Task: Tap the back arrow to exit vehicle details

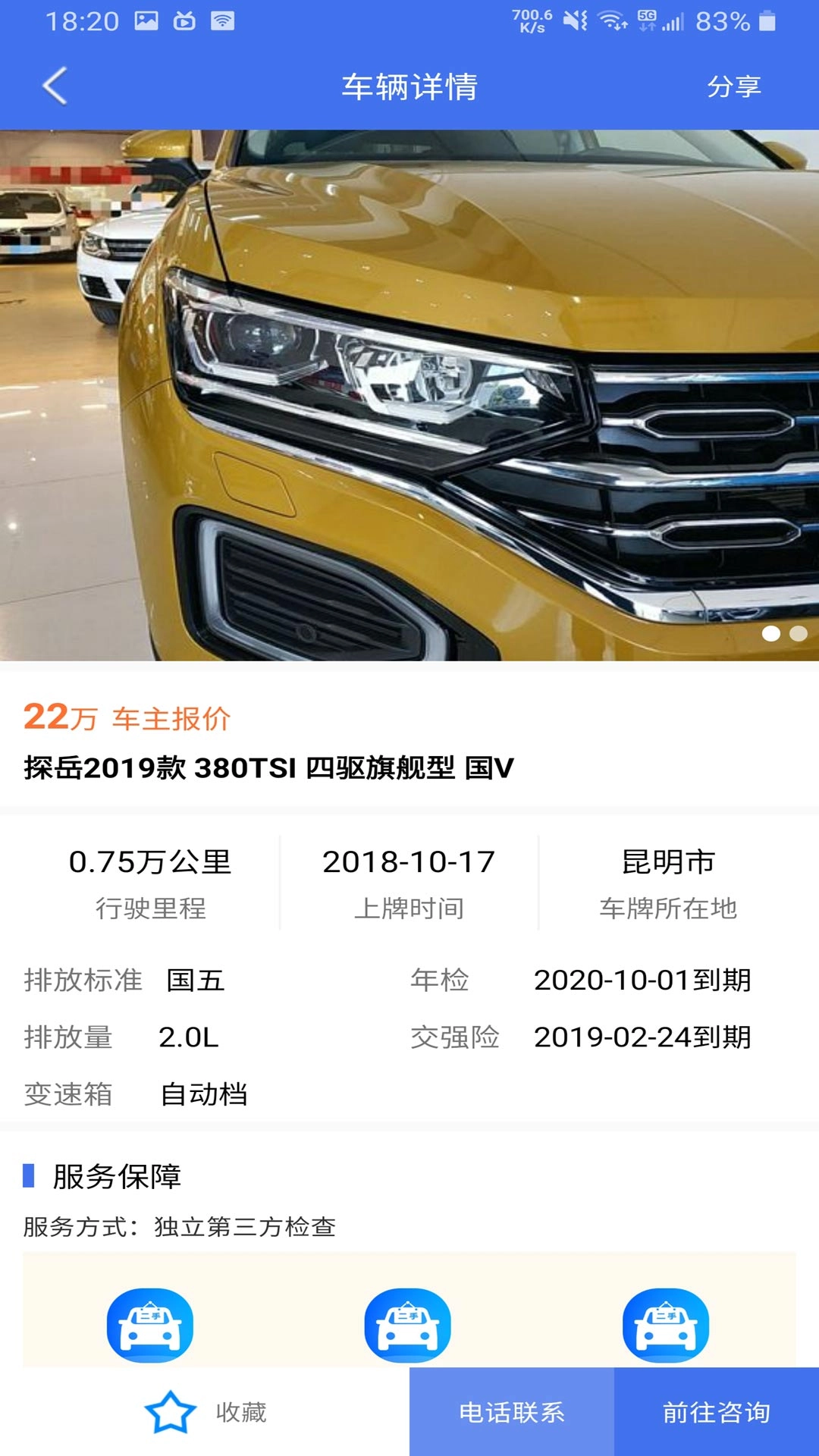Action: point(53,86)
